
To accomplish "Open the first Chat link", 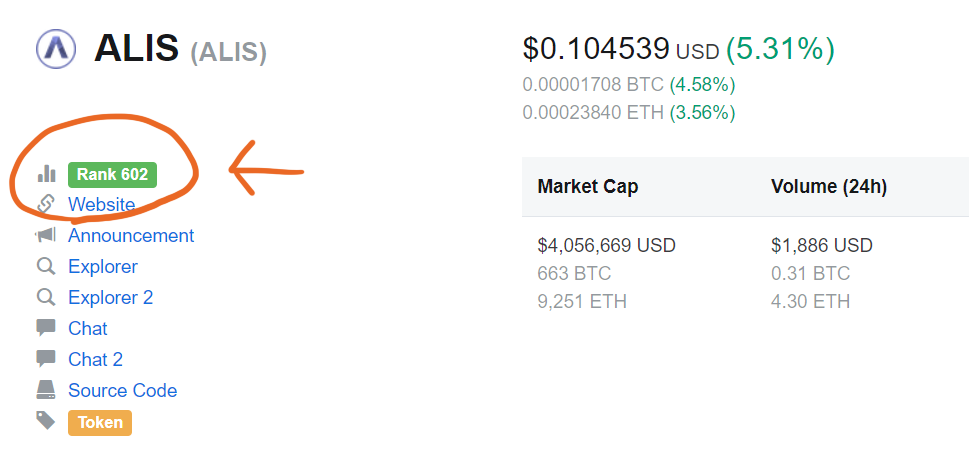I will (88, 329).
